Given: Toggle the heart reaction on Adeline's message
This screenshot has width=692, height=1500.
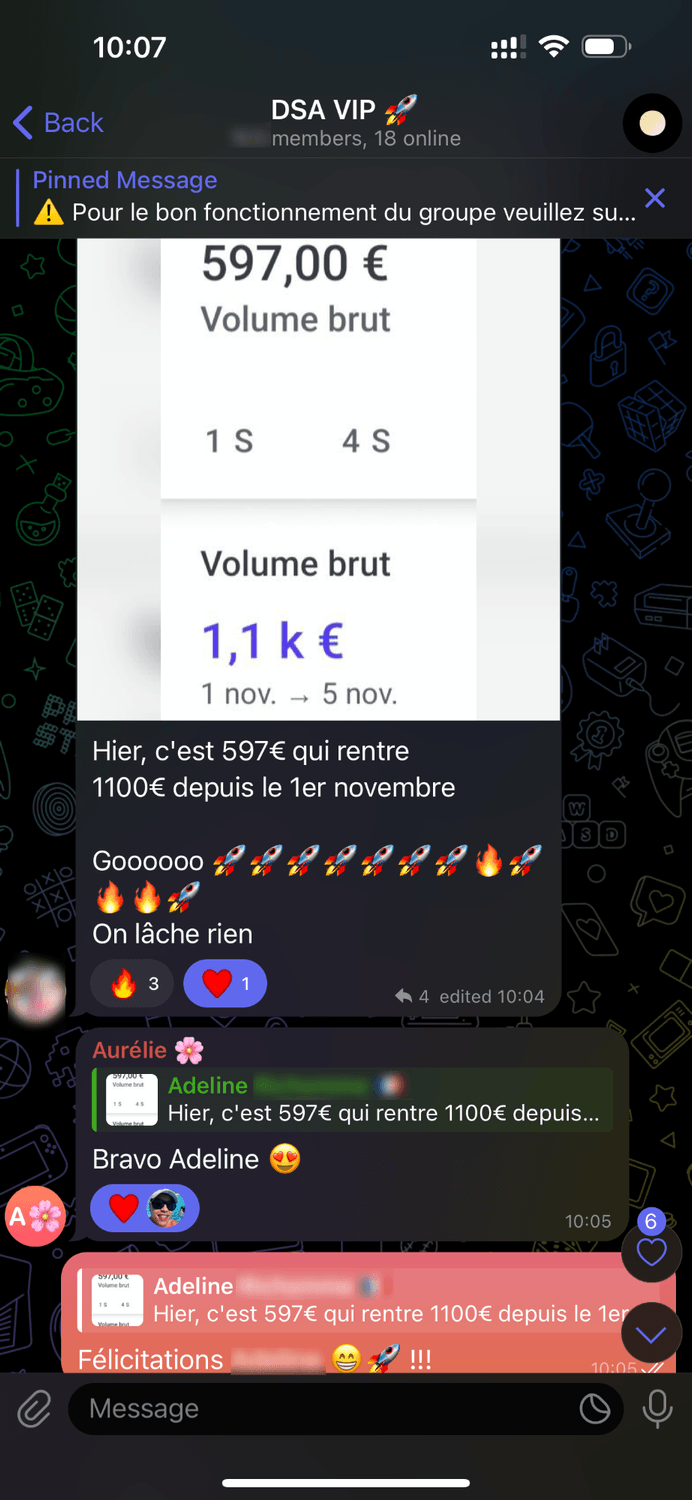Looking at the screenshot, I should [225, 984].
